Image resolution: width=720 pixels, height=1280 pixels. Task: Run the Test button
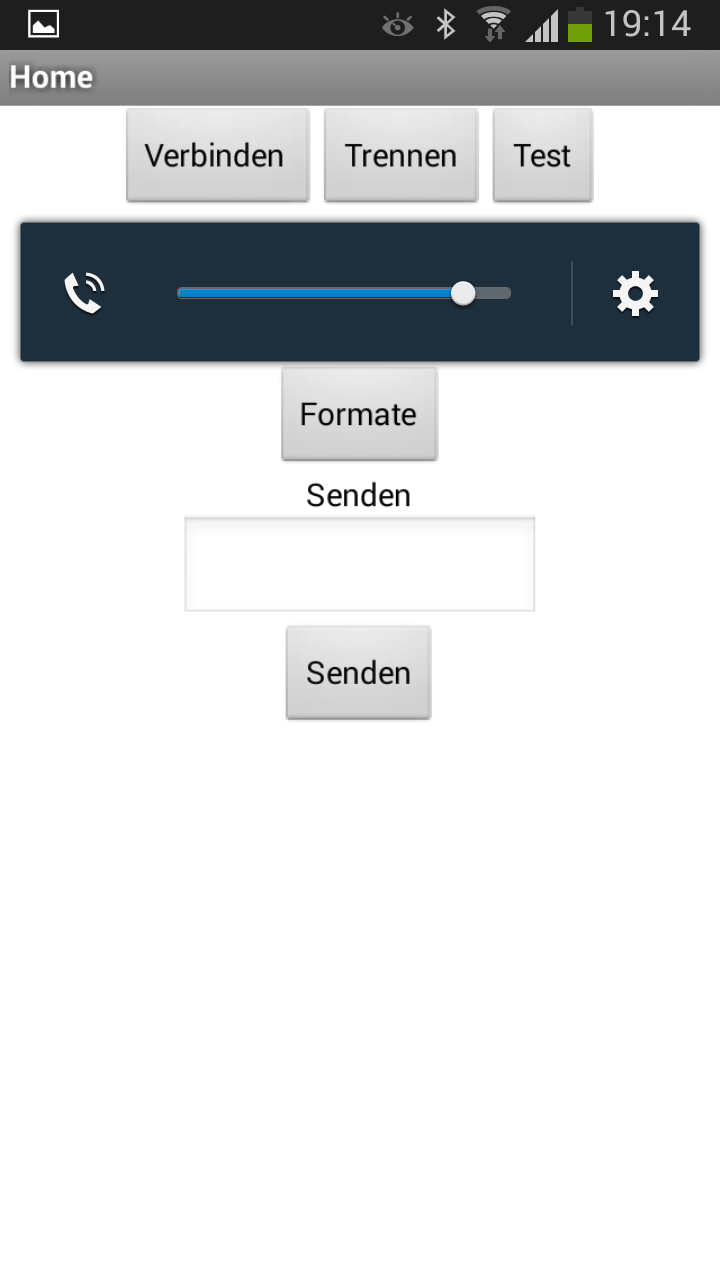pyautogui.click(x=543, y=155)
